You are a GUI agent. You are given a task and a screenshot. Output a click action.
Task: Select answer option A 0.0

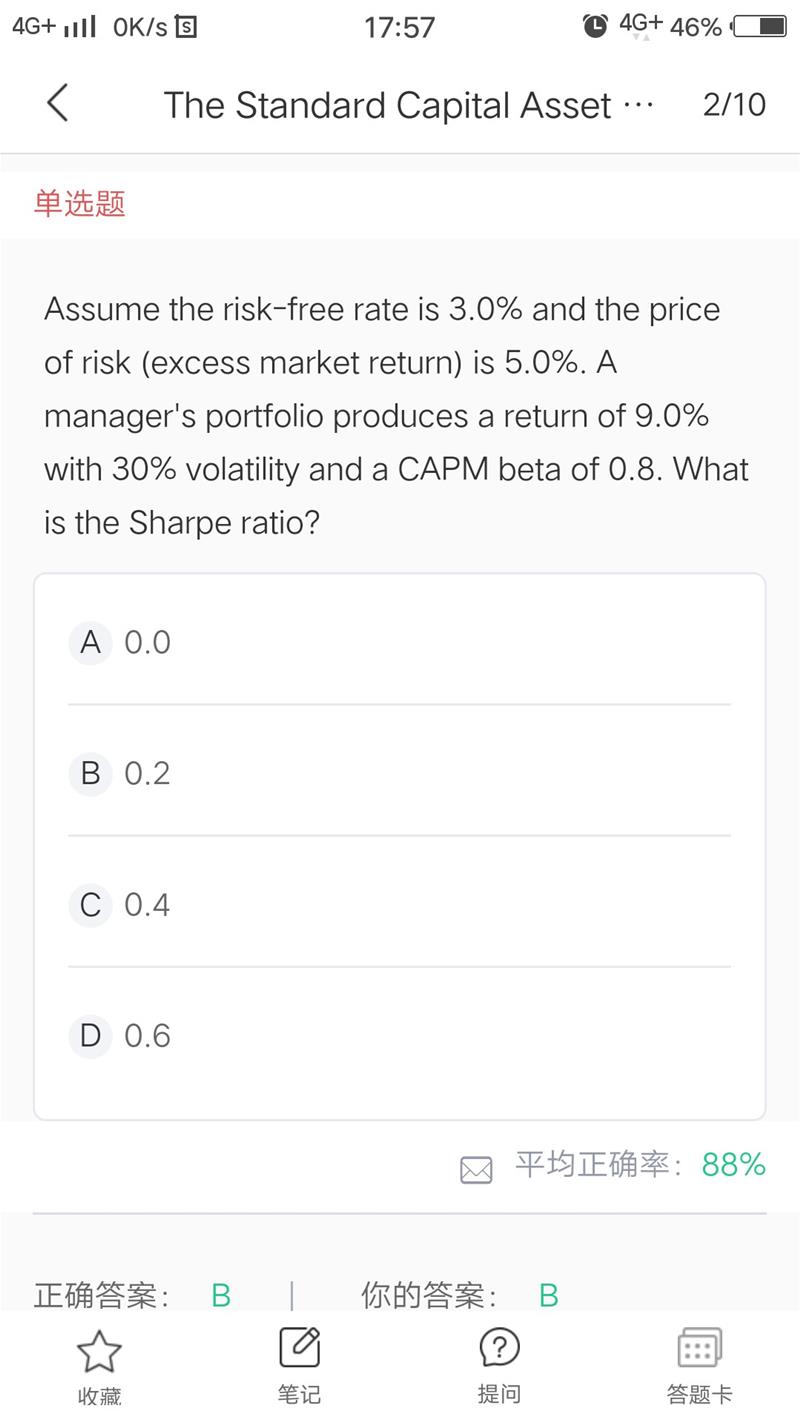click(x=120, y=642)
